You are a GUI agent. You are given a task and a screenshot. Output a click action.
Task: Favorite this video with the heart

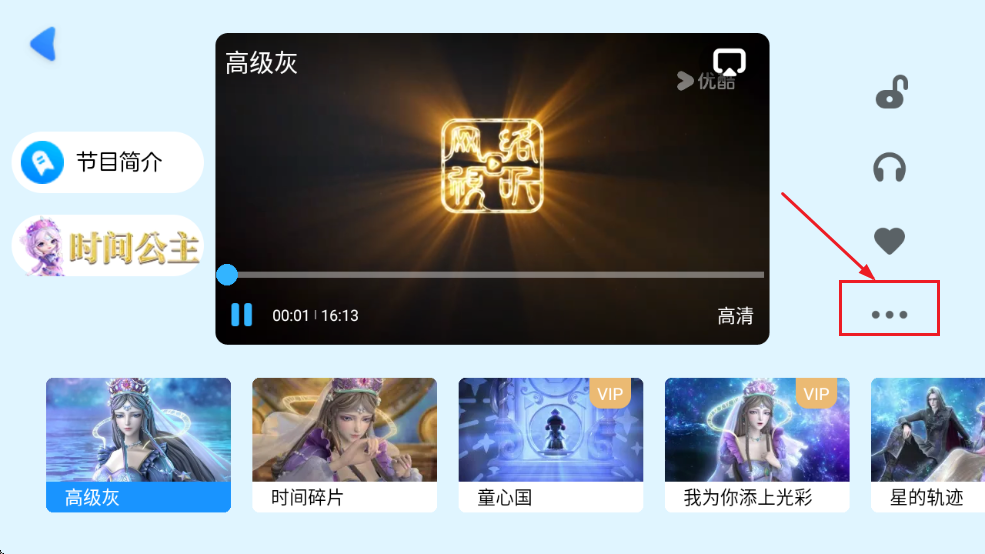(x=889, y=240)
